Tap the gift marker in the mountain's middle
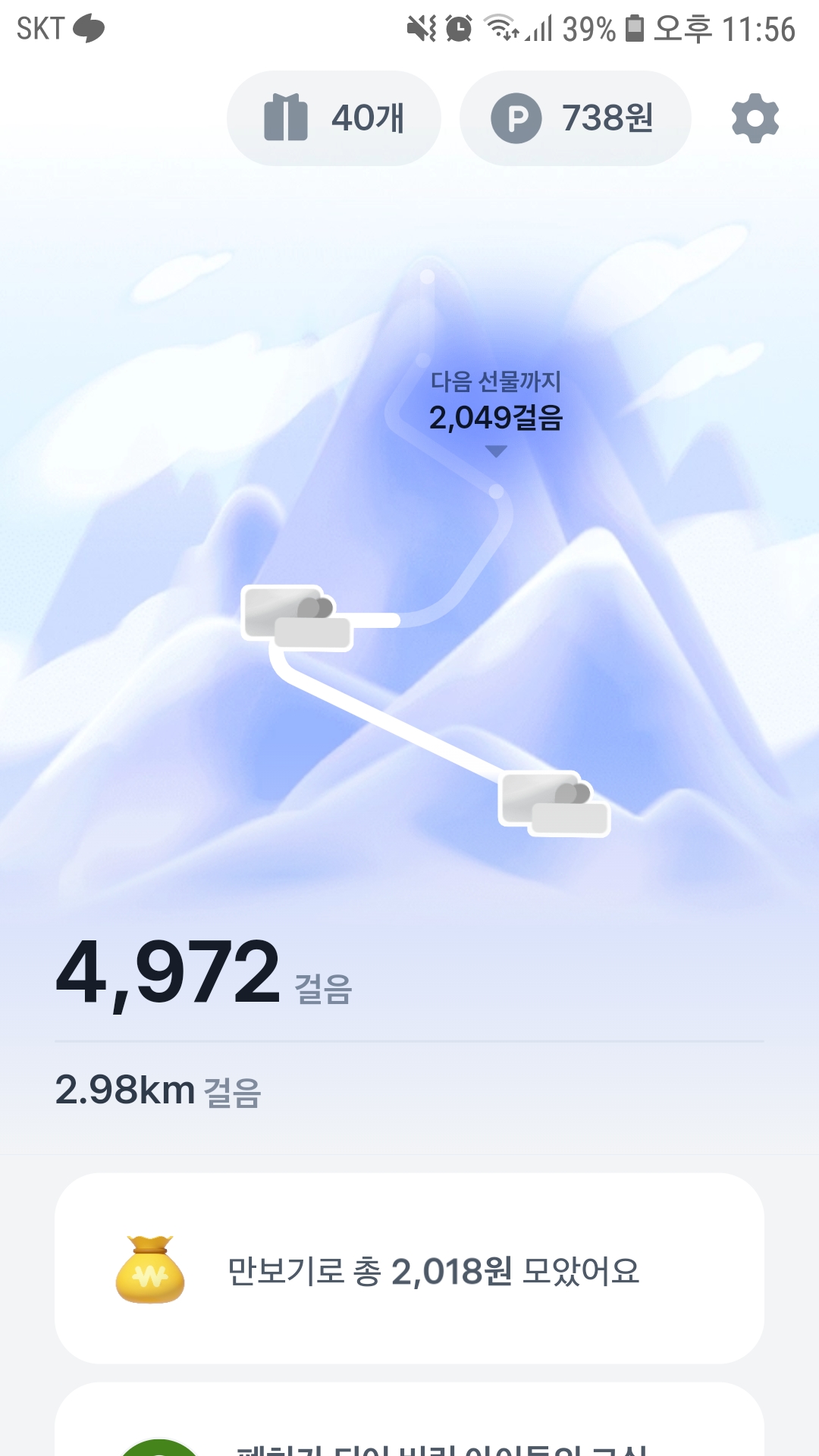Image resolution: width=819 pixels, height=1456 pixels. (297, 617)
